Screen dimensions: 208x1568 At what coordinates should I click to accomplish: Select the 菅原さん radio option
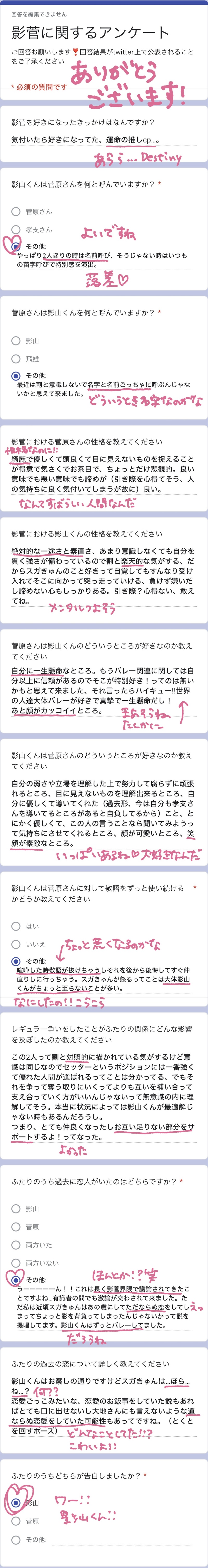tap(16, 211)
